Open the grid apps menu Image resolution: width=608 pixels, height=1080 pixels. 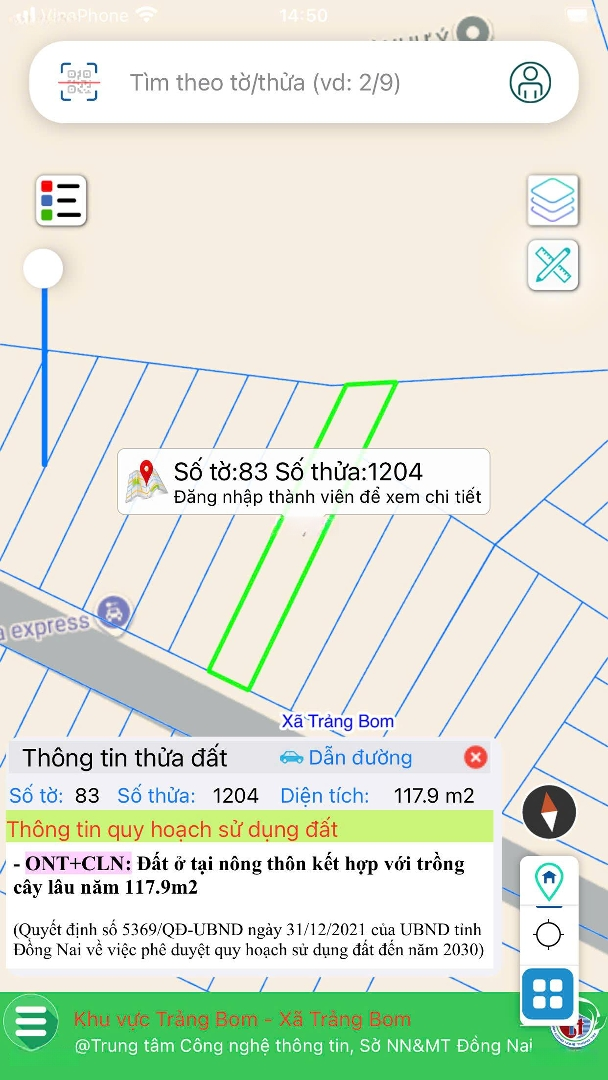coord(548,994)
